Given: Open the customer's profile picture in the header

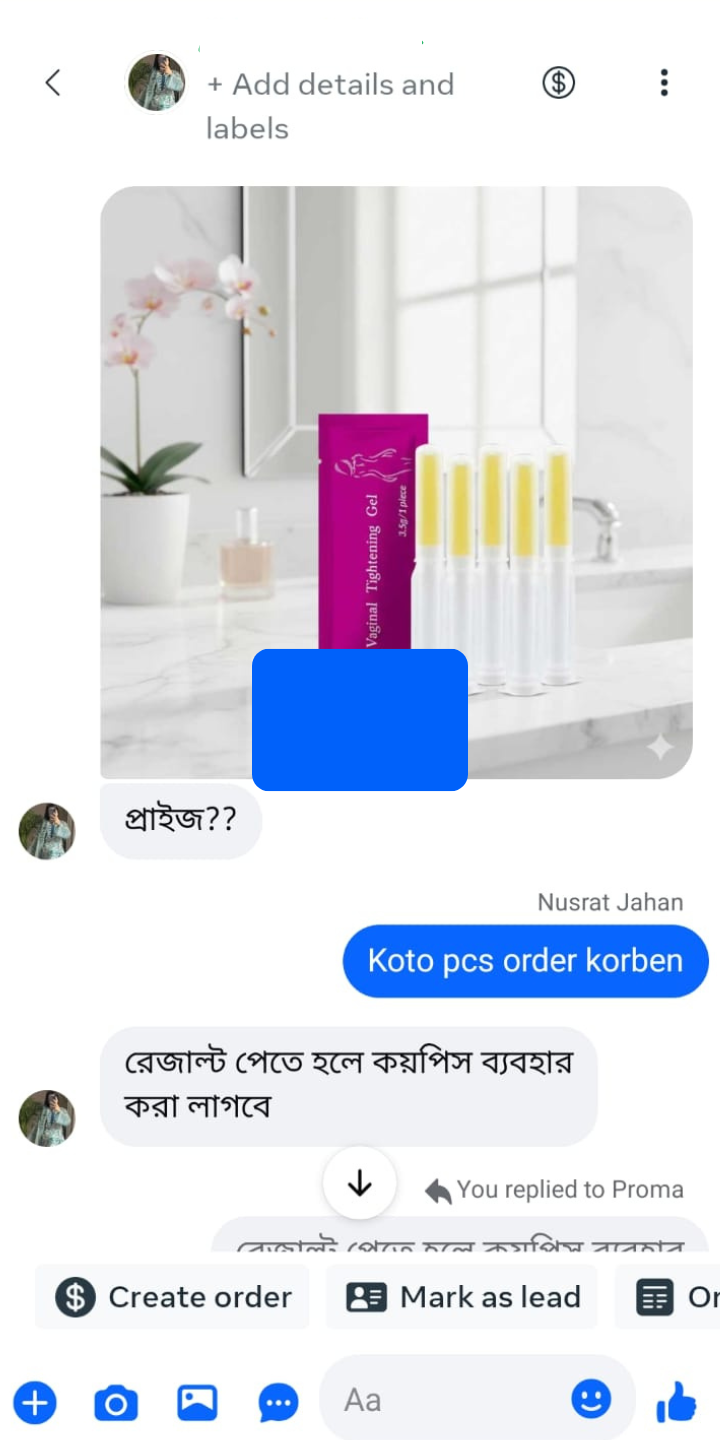Looking at the screenshot, I should click(156, 83).
